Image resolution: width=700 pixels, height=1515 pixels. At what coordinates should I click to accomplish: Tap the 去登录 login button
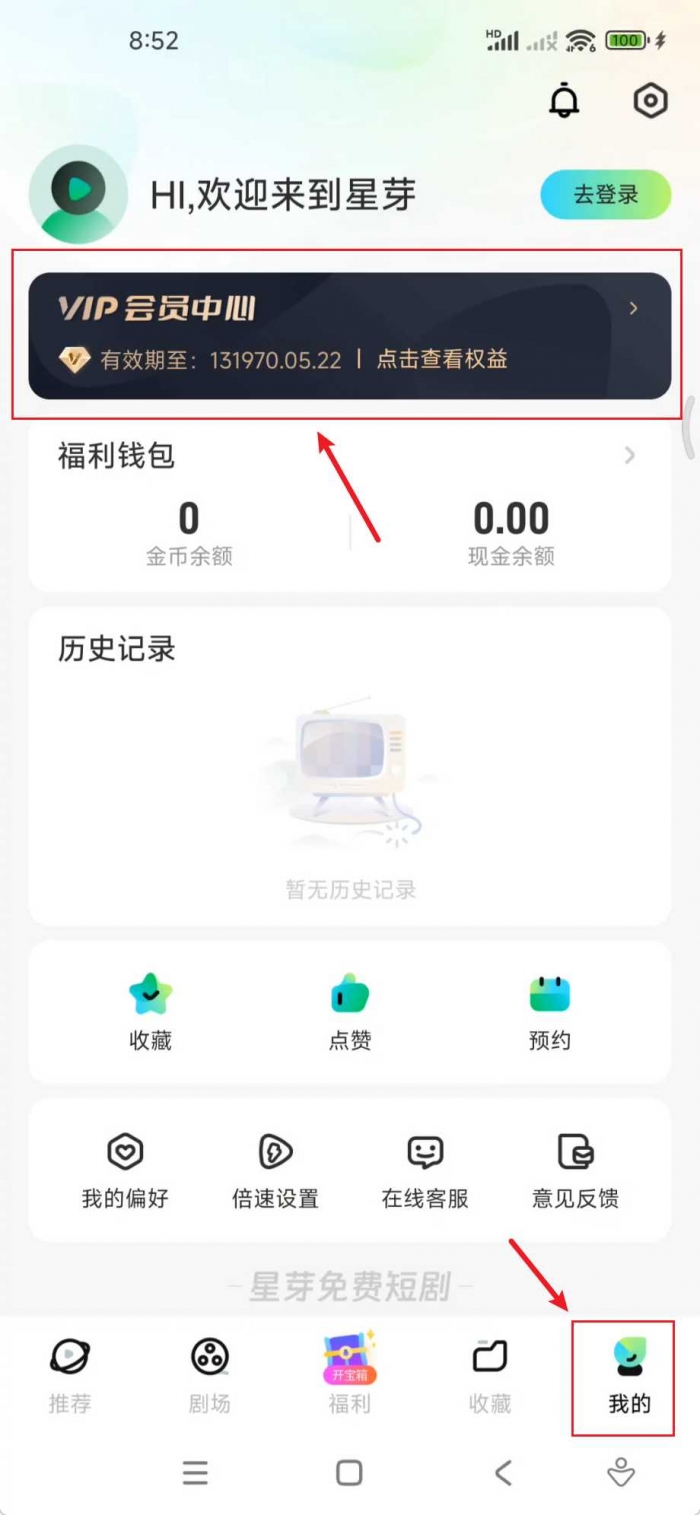point(605,194)
